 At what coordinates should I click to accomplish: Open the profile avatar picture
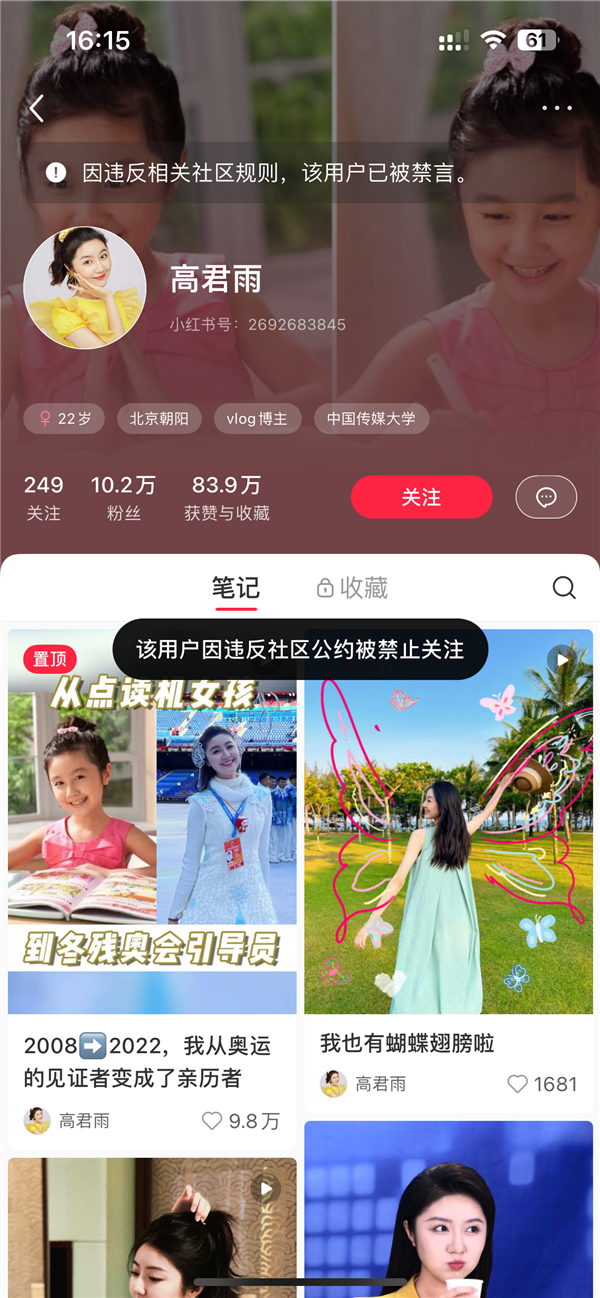pos(85,287)
